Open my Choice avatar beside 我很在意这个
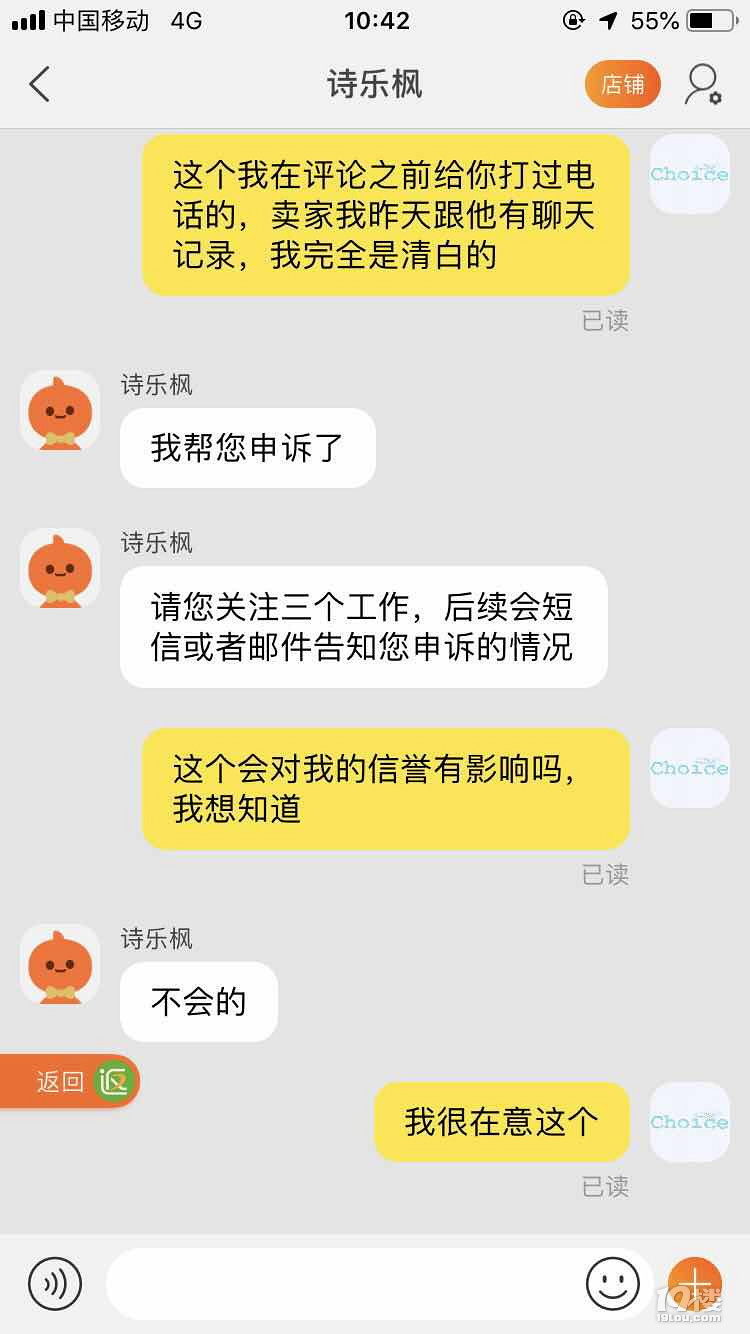 690,1122
